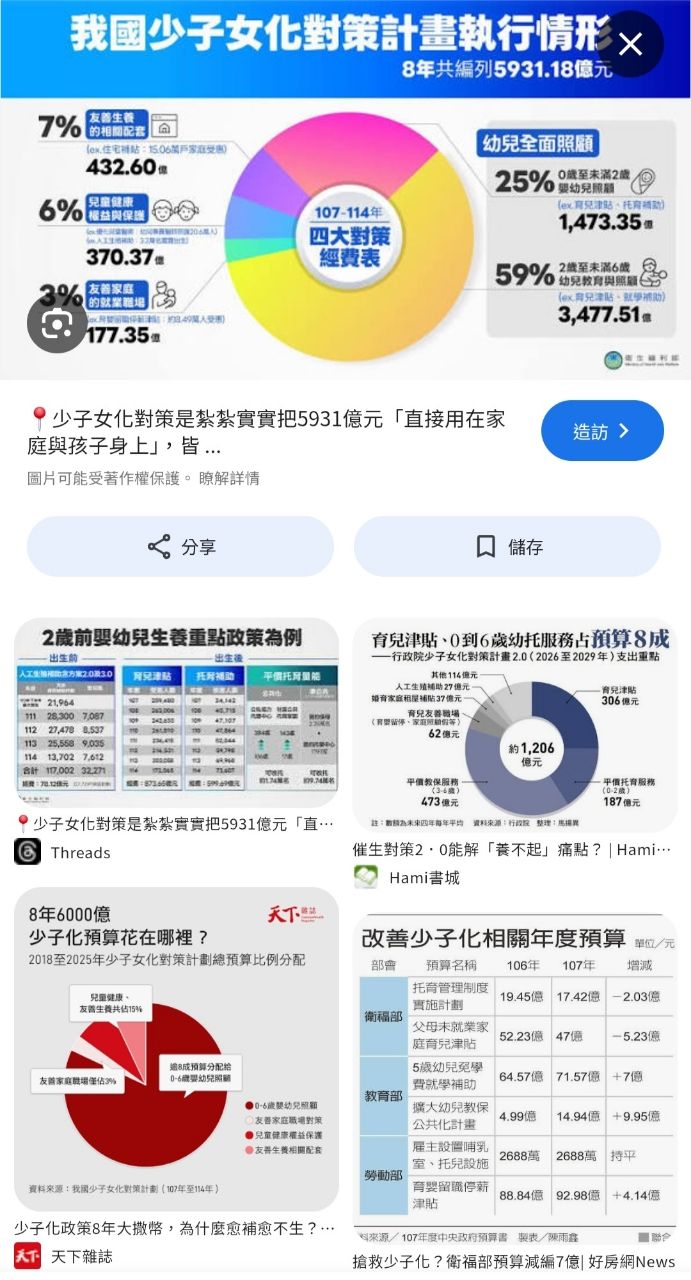The height and width of the screenshot is (1280, 691).
Task: Open the 瞭解詳情 copyright link
Action: (x=229, y=478)
